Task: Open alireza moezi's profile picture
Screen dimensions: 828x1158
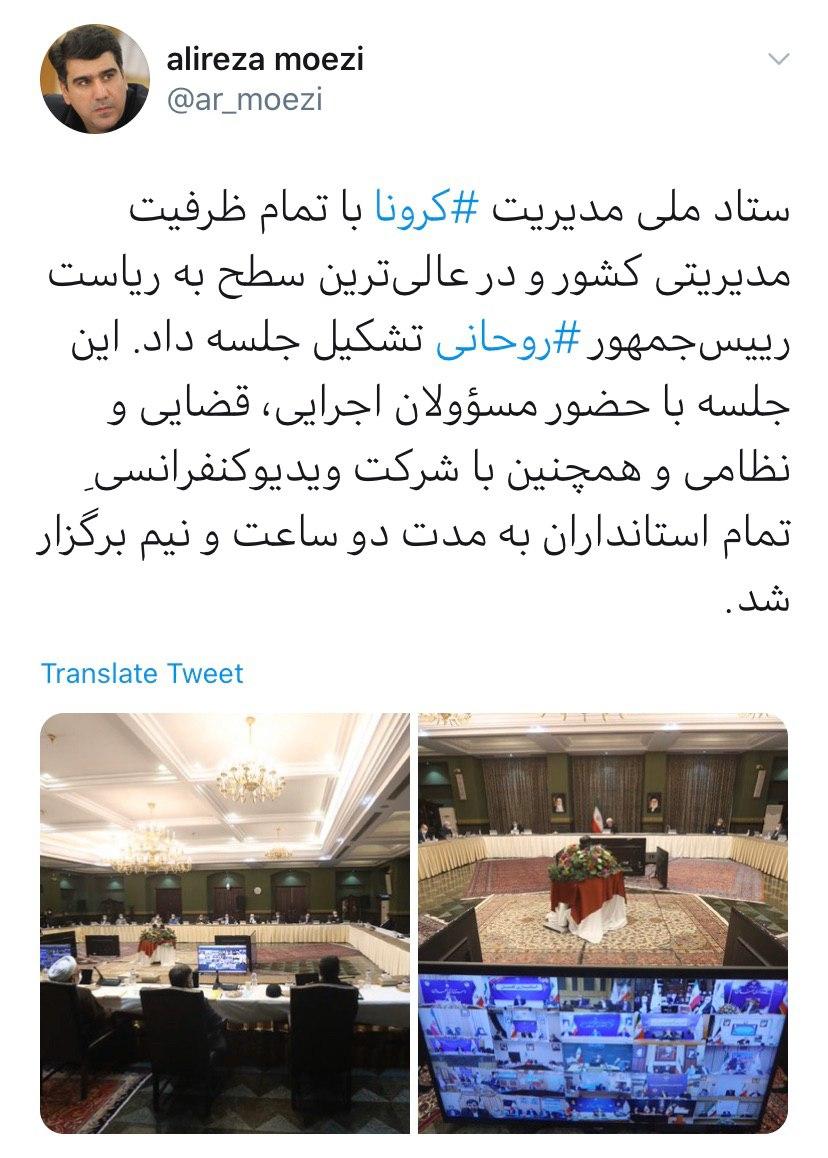Action: [x=95, y=79]
